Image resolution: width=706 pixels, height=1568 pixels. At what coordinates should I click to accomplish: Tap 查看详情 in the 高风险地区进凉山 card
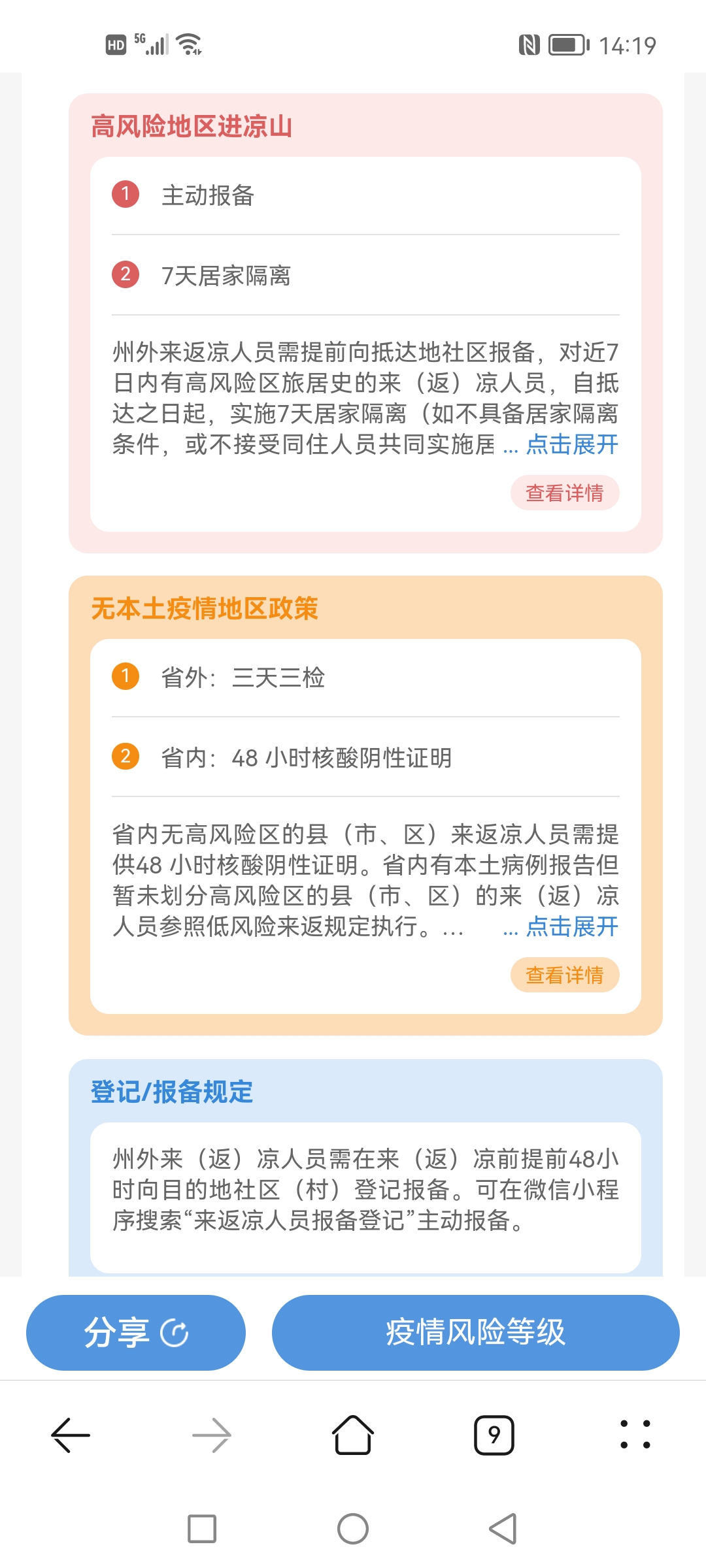click(x=565, y=493)
